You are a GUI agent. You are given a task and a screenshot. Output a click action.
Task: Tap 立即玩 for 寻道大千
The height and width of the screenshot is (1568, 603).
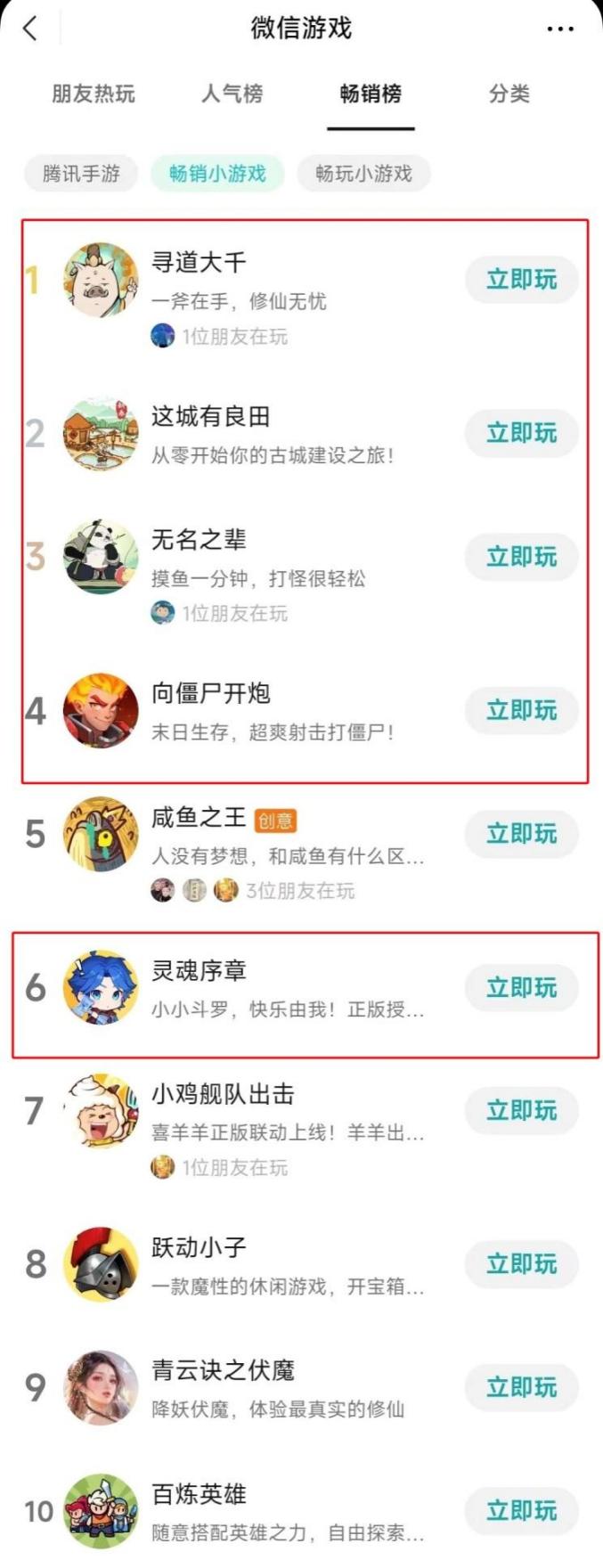pyautogui.click(x=521, y=280)
